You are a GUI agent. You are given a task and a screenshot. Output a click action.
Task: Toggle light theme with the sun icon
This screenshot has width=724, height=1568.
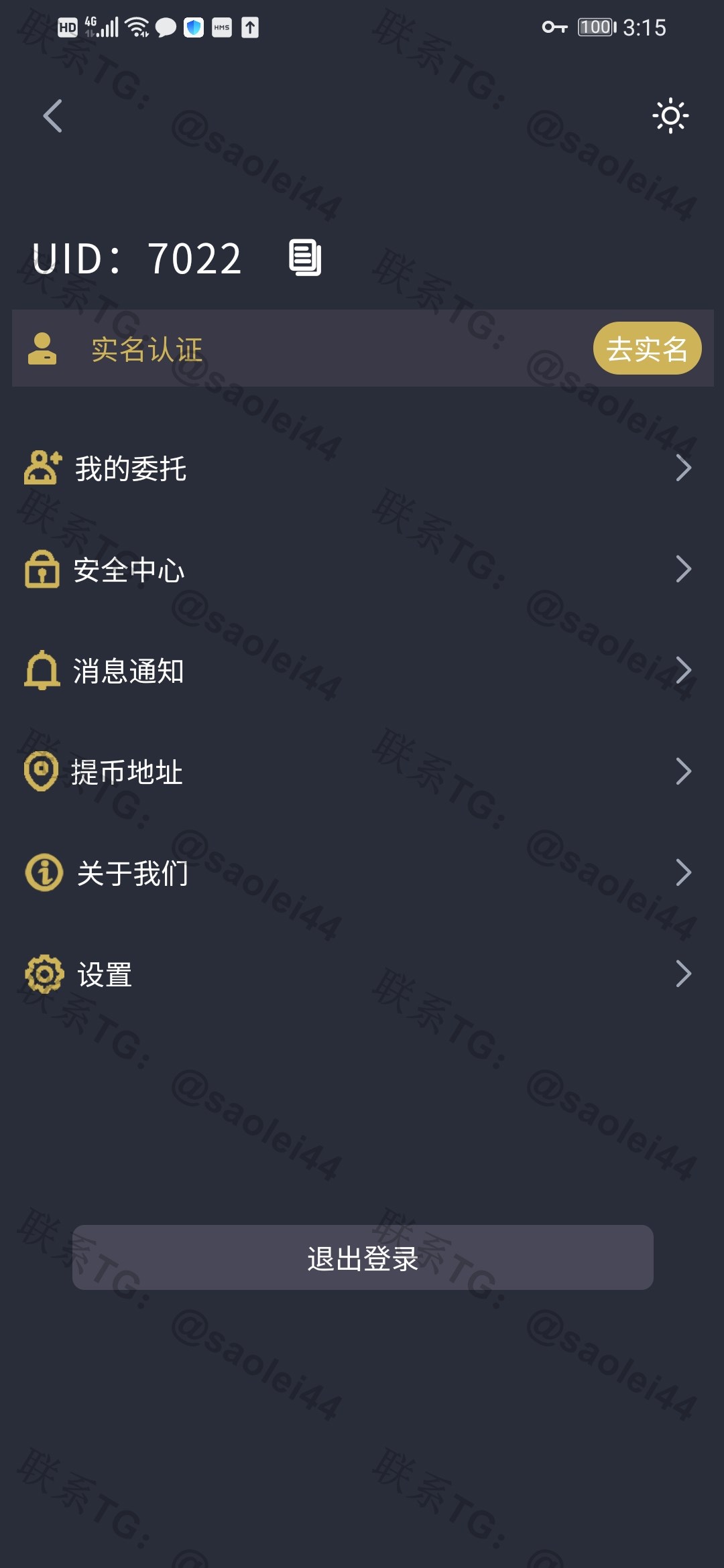670,116
